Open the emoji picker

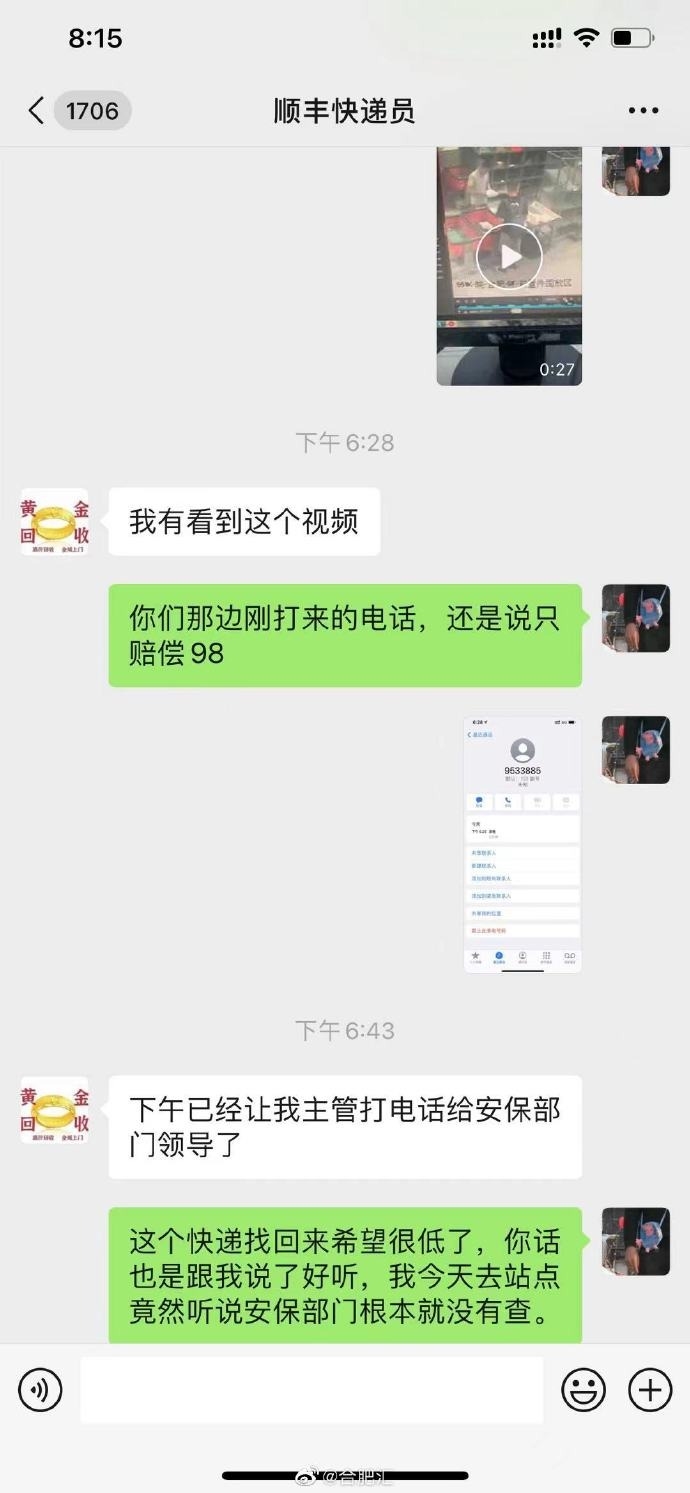click(x=583, y=1390)
